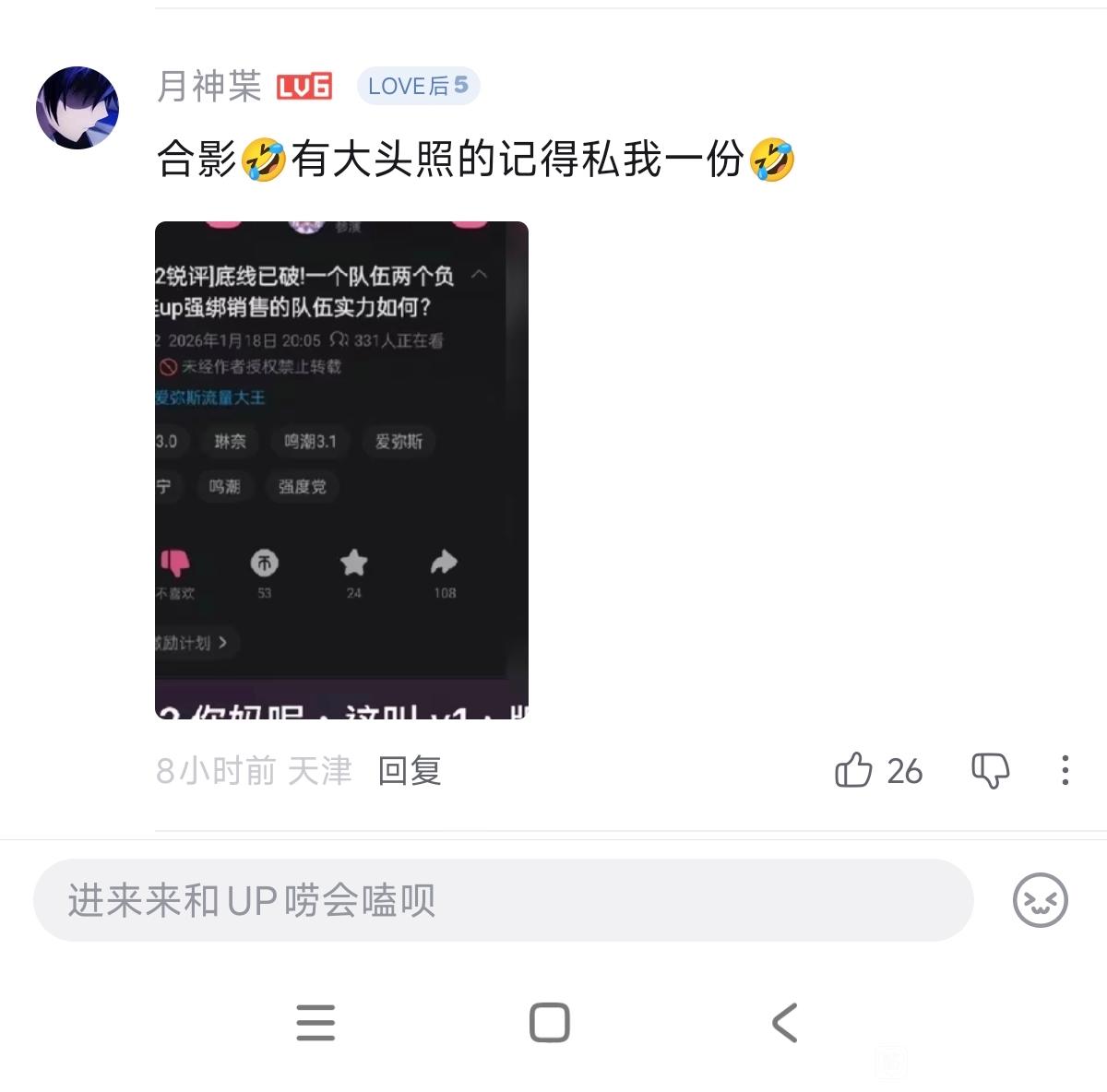This screenshot has width=1107, height=1092.
Task: Open 月神棠's profile avatar
Action: pos(77,108)
